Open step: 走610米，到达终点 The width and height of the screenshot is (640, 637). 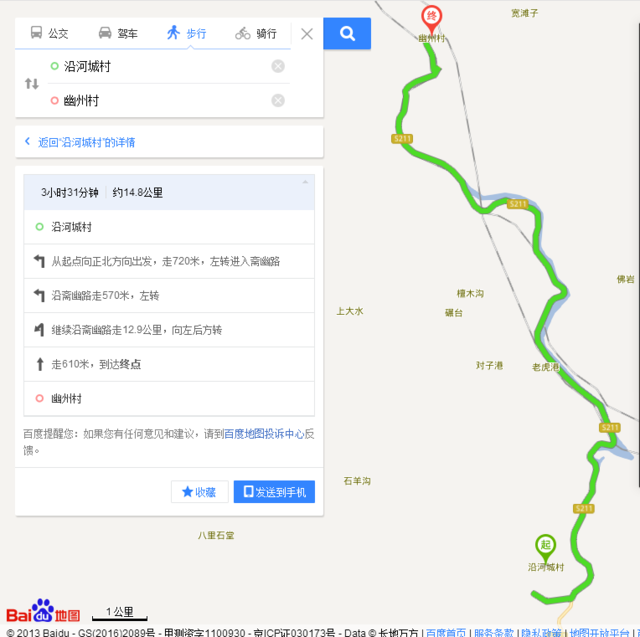(168, 364)
